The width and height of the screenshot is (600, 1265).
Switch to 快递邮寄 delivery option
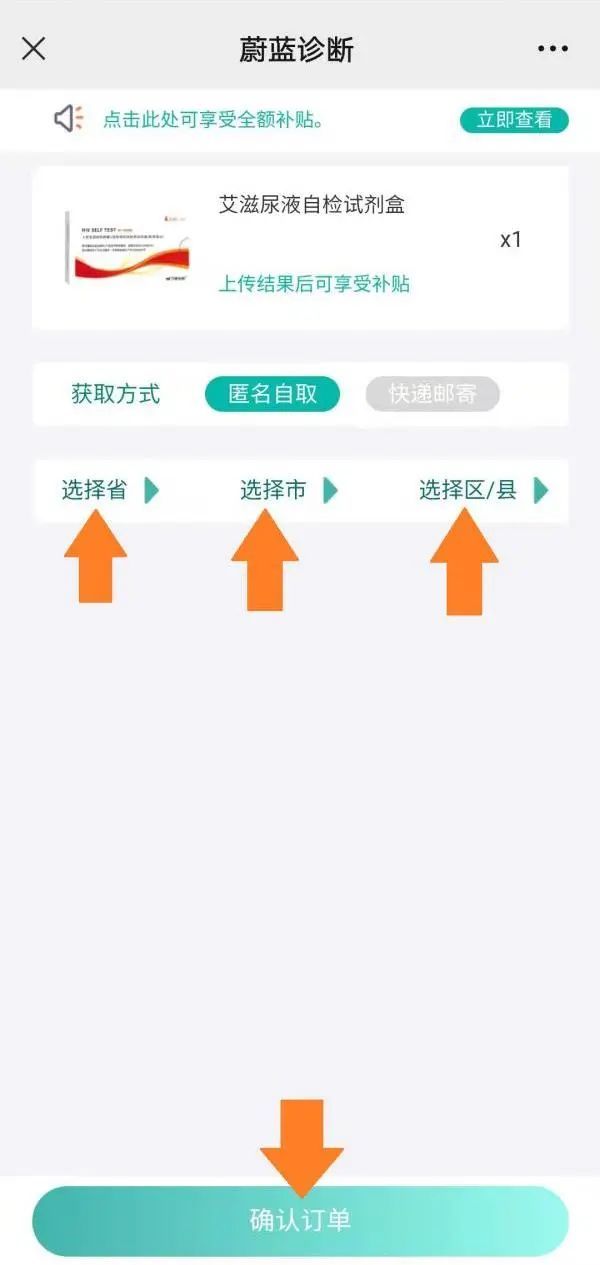[432, 394]
